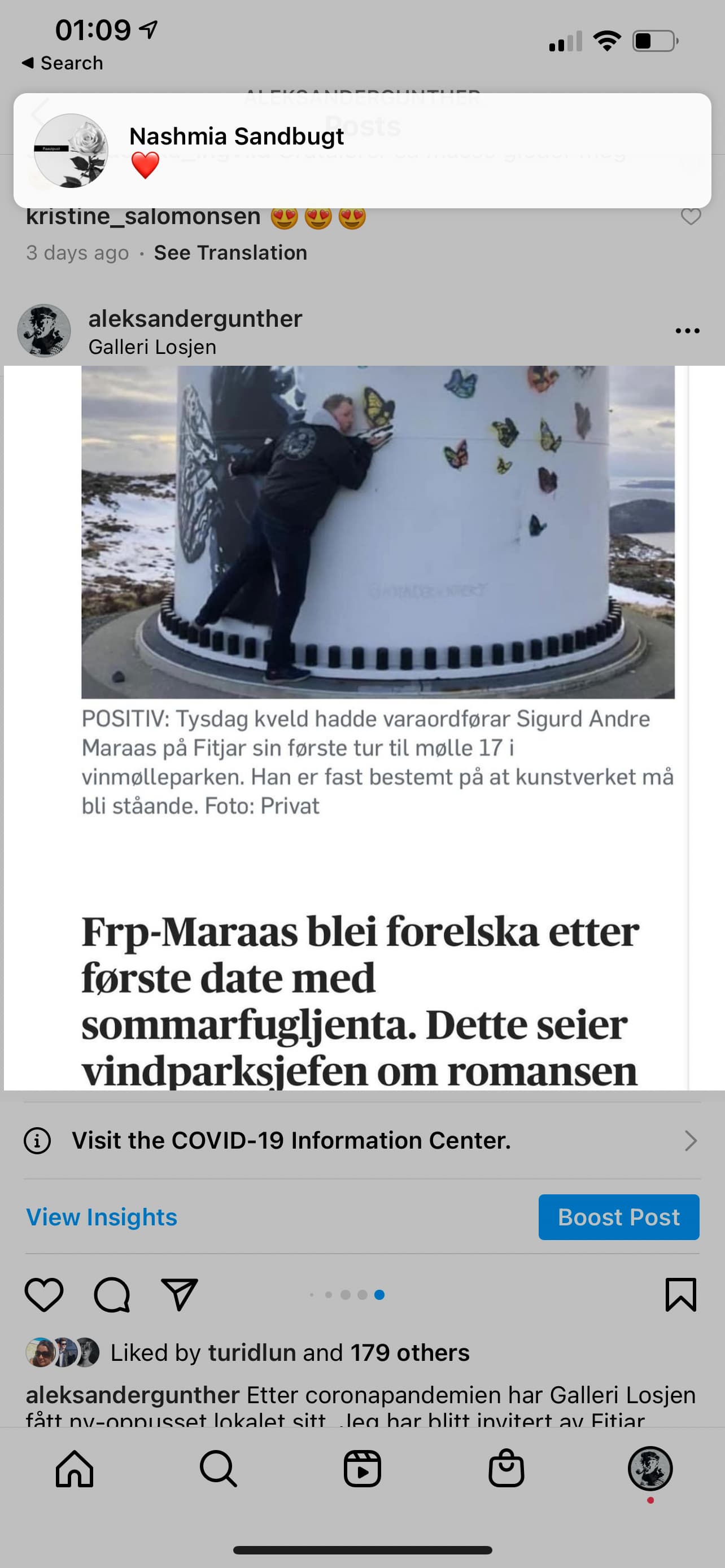This screenshot has width=725, height=1568.
Task: Open the post's three-dot options menu
Action: [687, 331]
